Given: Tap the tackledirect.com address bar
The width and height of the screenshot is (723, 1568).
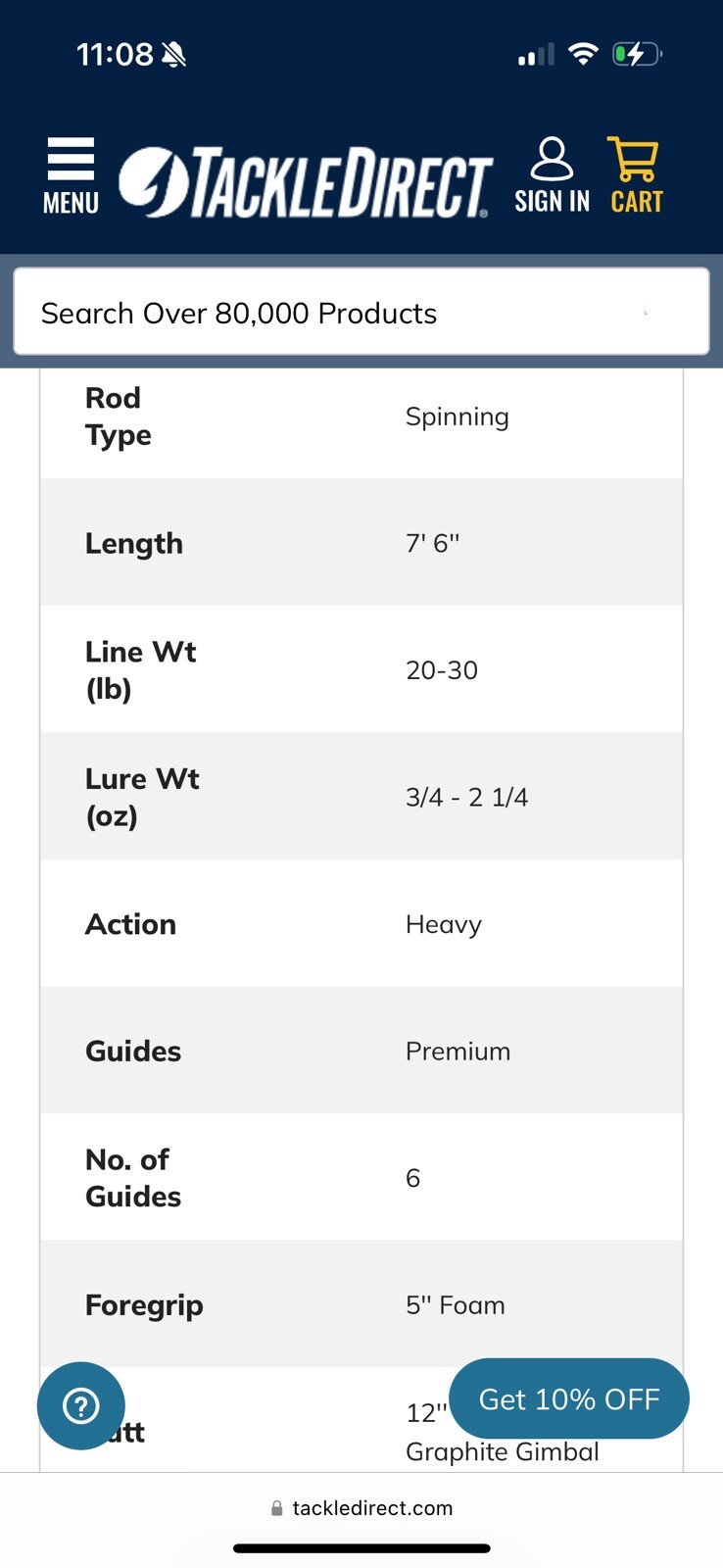Looking at the screenshot, I should (361, 1507).
